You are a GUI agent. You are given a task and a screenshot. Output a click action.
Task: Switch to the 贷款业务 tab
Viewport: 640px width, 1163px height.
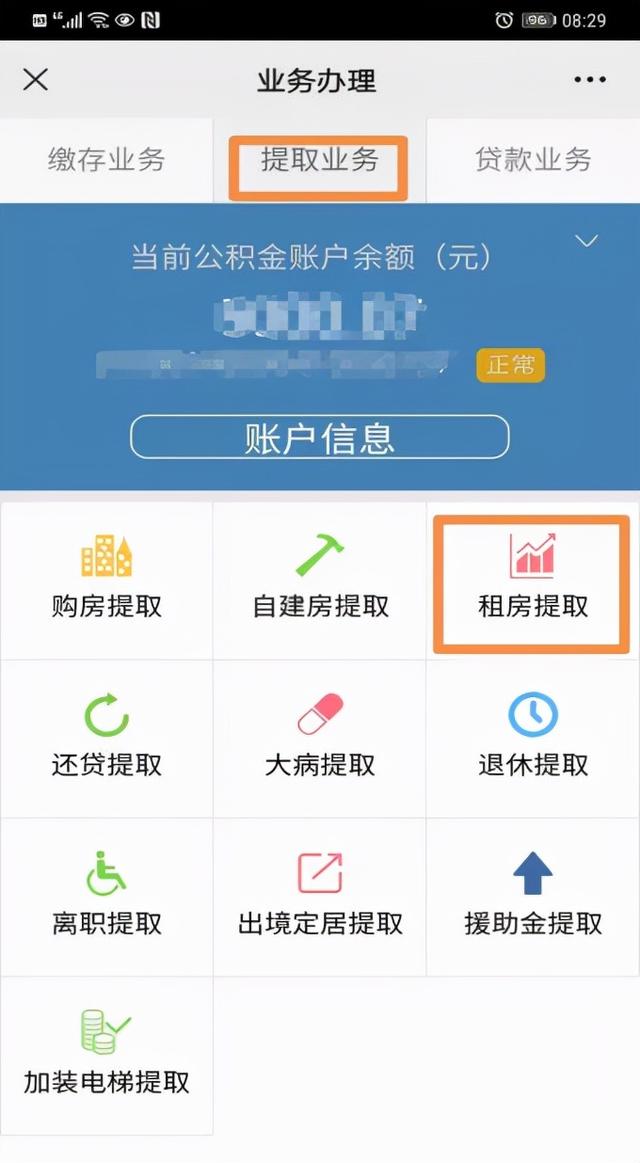[x=533, y=160]
